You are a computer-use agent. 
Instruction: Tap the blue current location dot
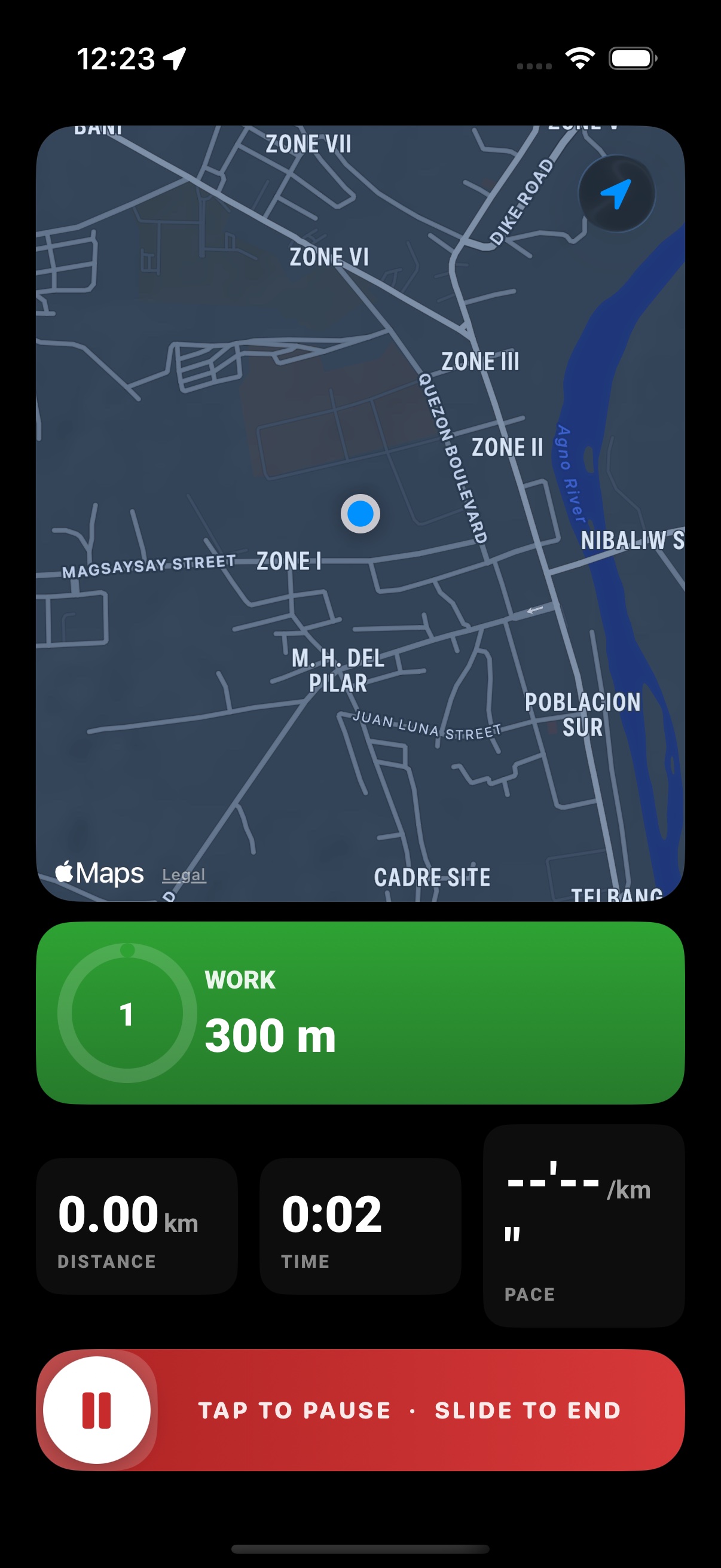(x=360, y=514)
